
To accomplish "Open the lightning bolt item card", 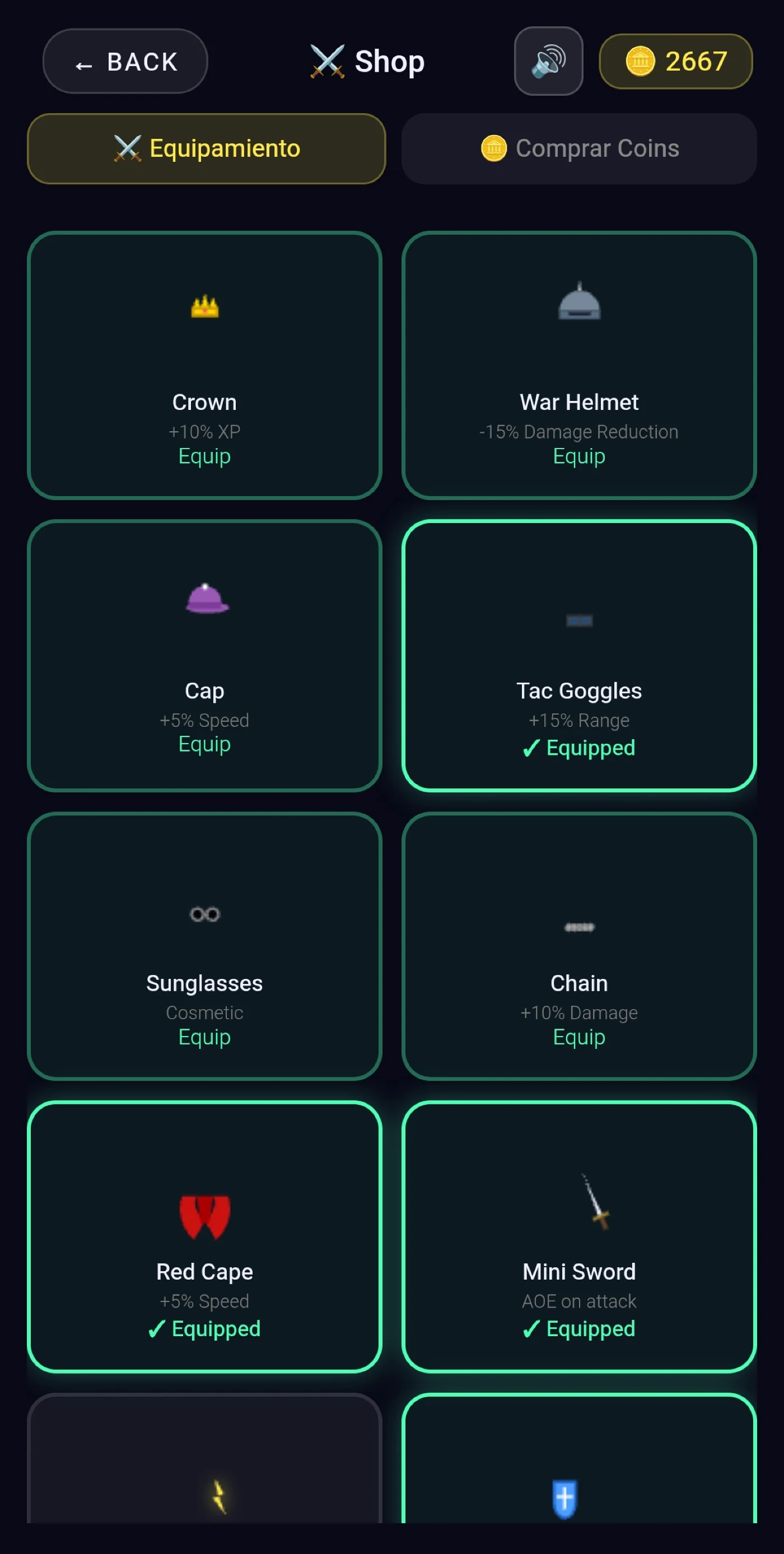I will click(x=204, y=1459).
